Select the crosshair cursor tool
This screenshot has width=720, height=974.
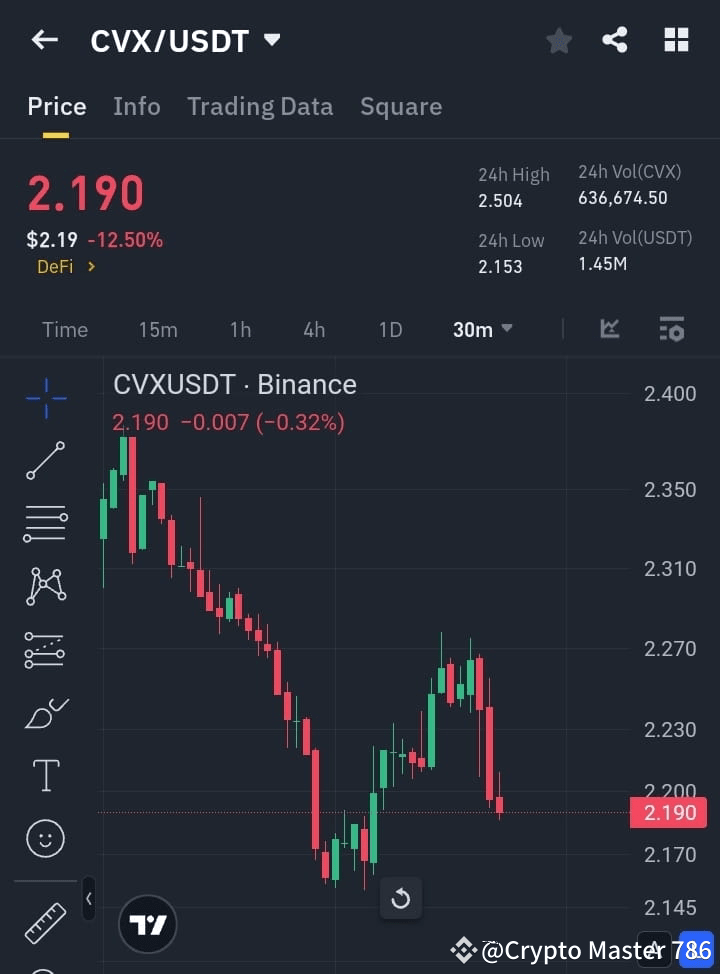click(45, 398)
